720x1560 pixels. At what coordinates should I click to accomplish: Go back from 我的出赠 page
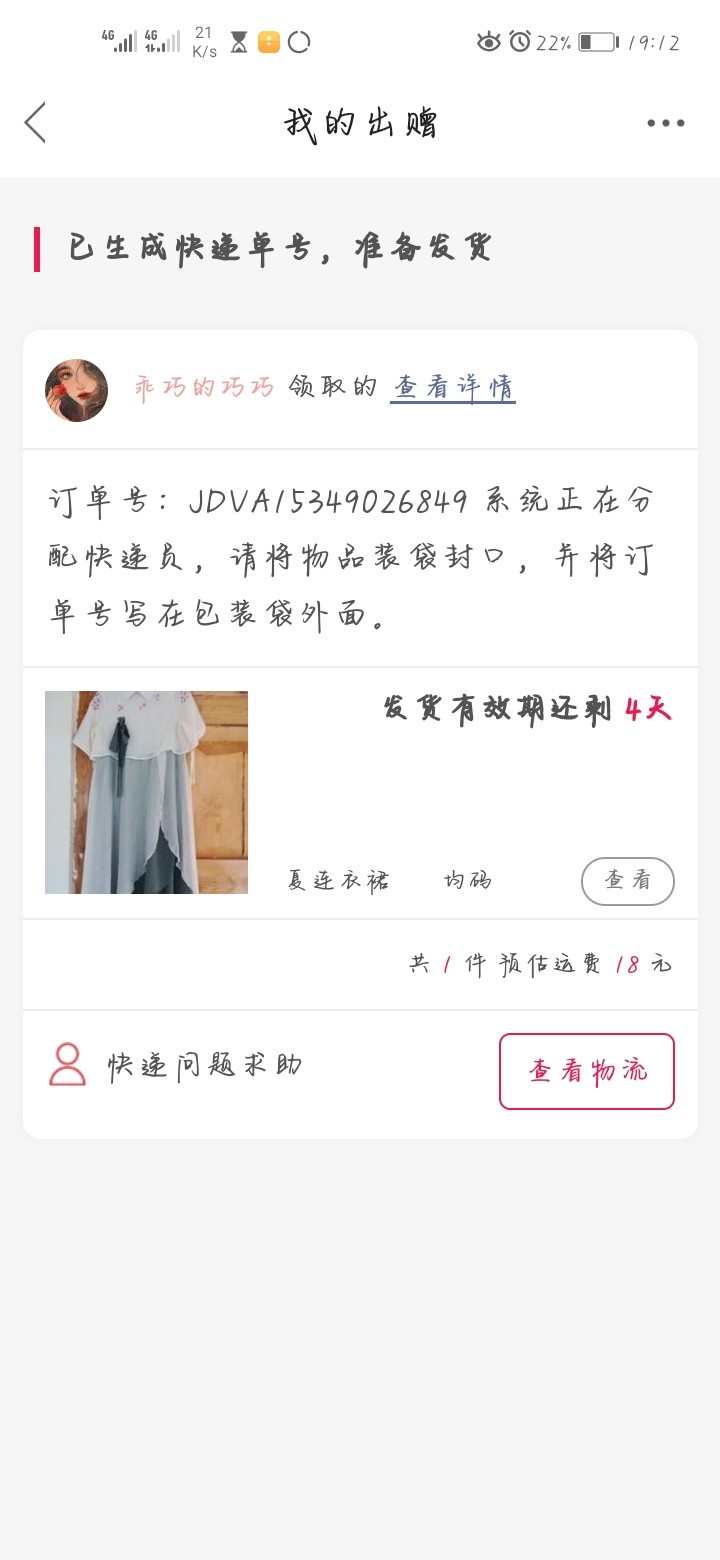pyautogui.click(x=35, y=123)
